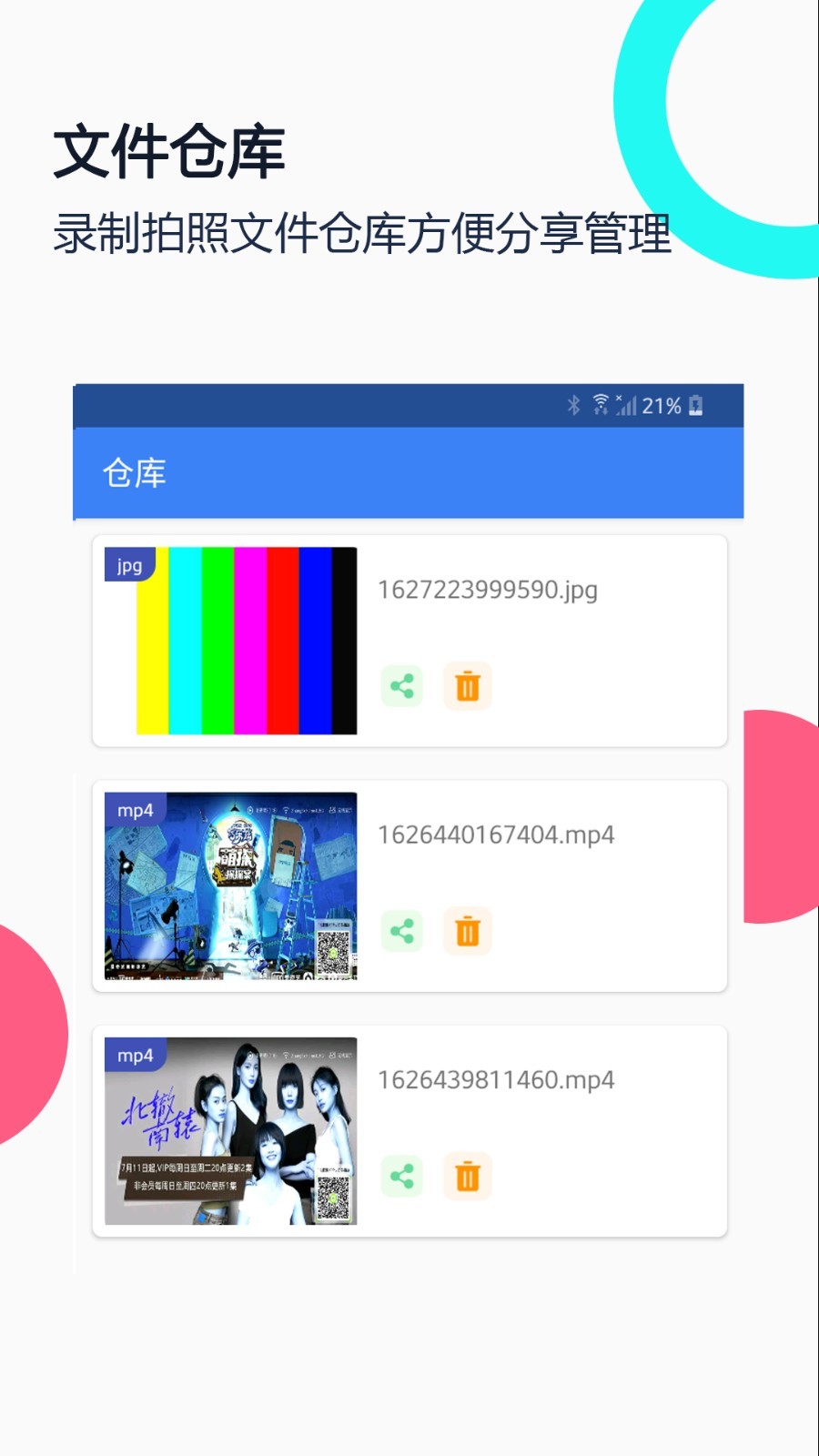819x1456 pixels.
Task: Delete the 1626440167404.mp4 video
Action: [x=467, y=931]
